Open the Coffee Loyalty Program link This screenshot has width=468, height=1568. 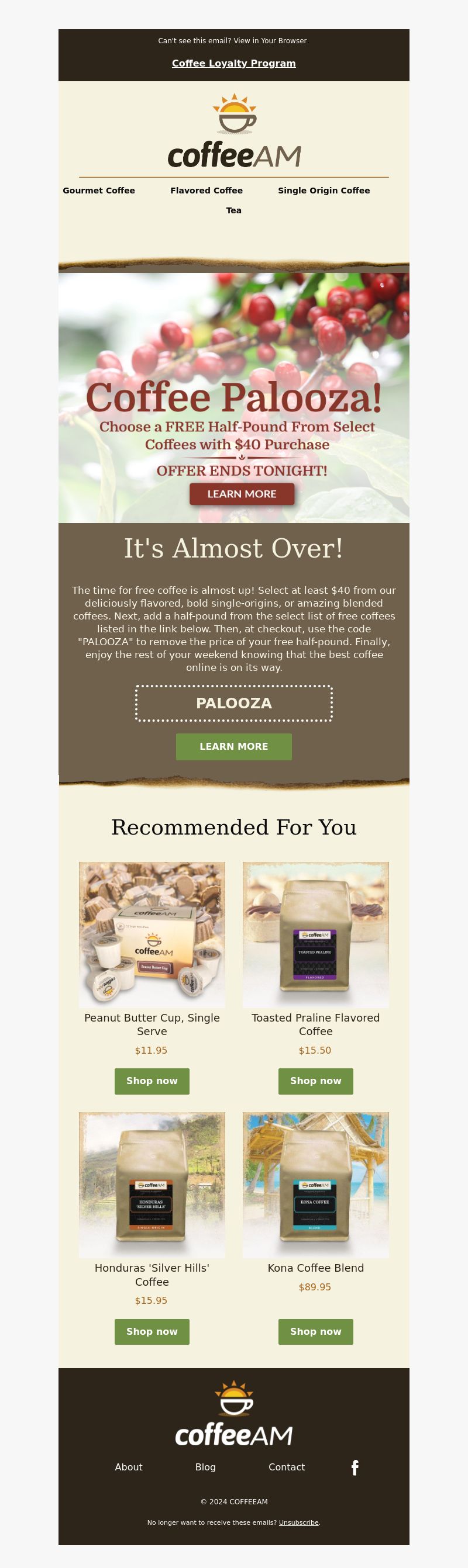[x=233, y=63]
